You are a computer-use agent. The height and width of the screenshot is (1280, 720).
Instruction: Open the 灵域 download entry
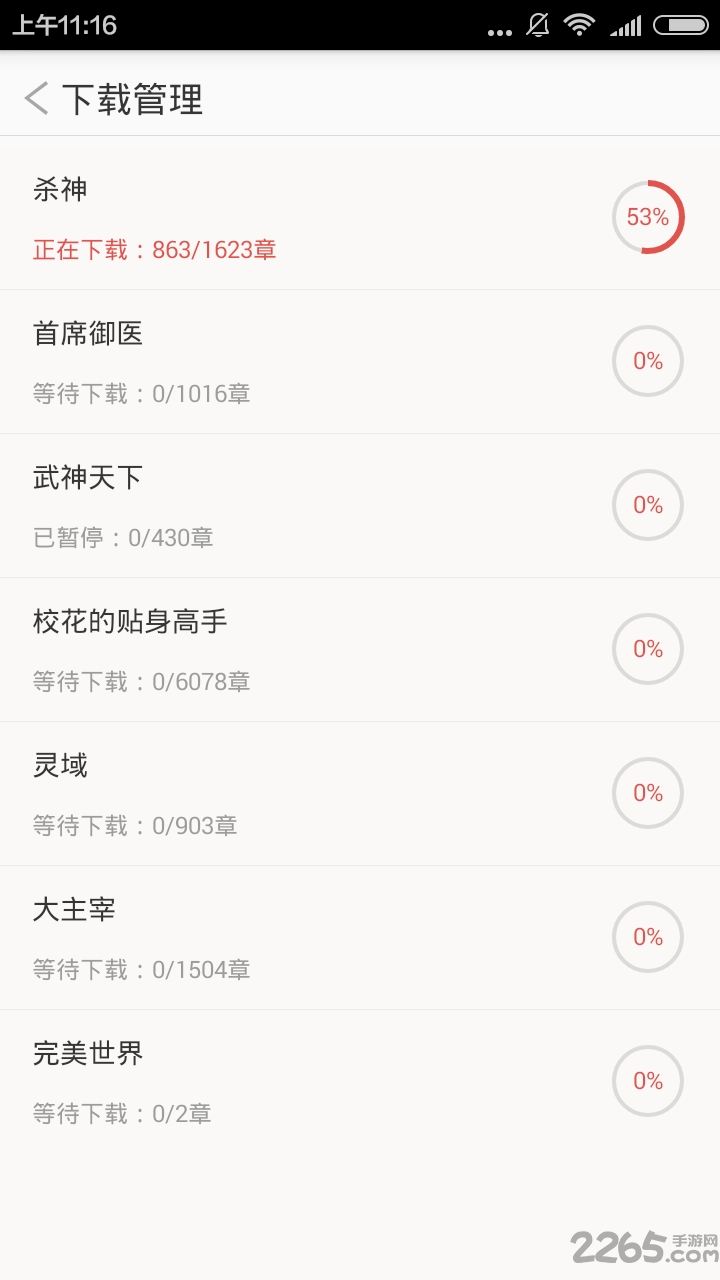300,792
